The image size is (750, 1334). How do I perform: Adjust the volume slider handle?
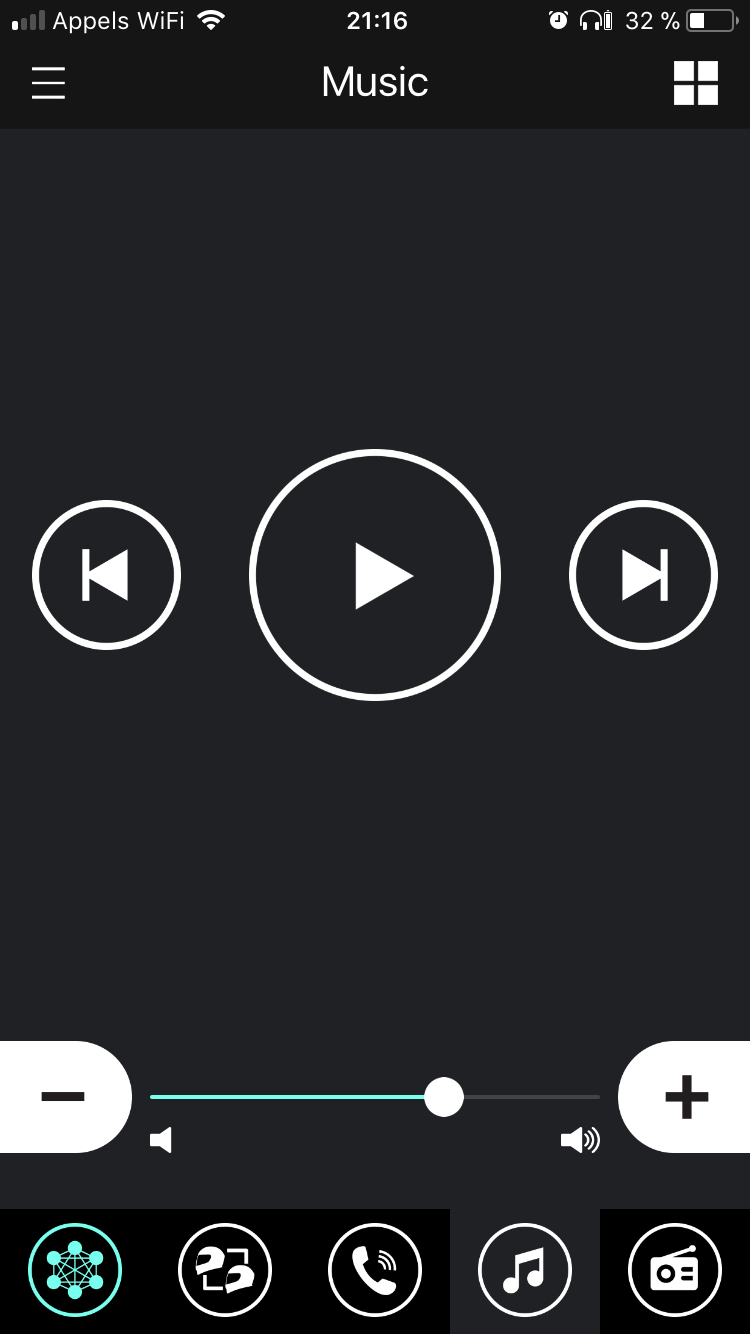click(445, 1097)
